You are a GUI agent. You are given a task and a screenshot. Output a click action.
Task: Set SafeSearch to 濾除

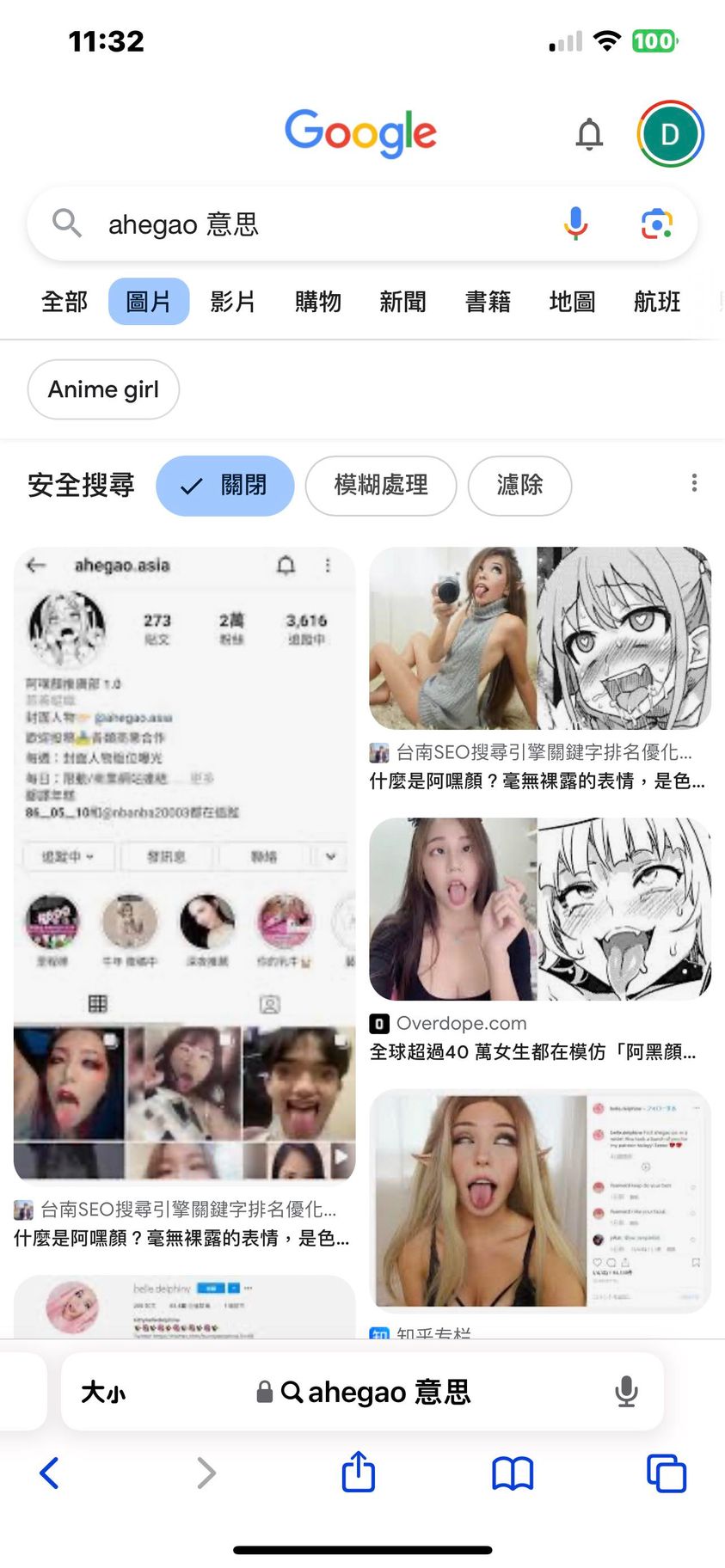pyautogui.click(x=519, y=486)
